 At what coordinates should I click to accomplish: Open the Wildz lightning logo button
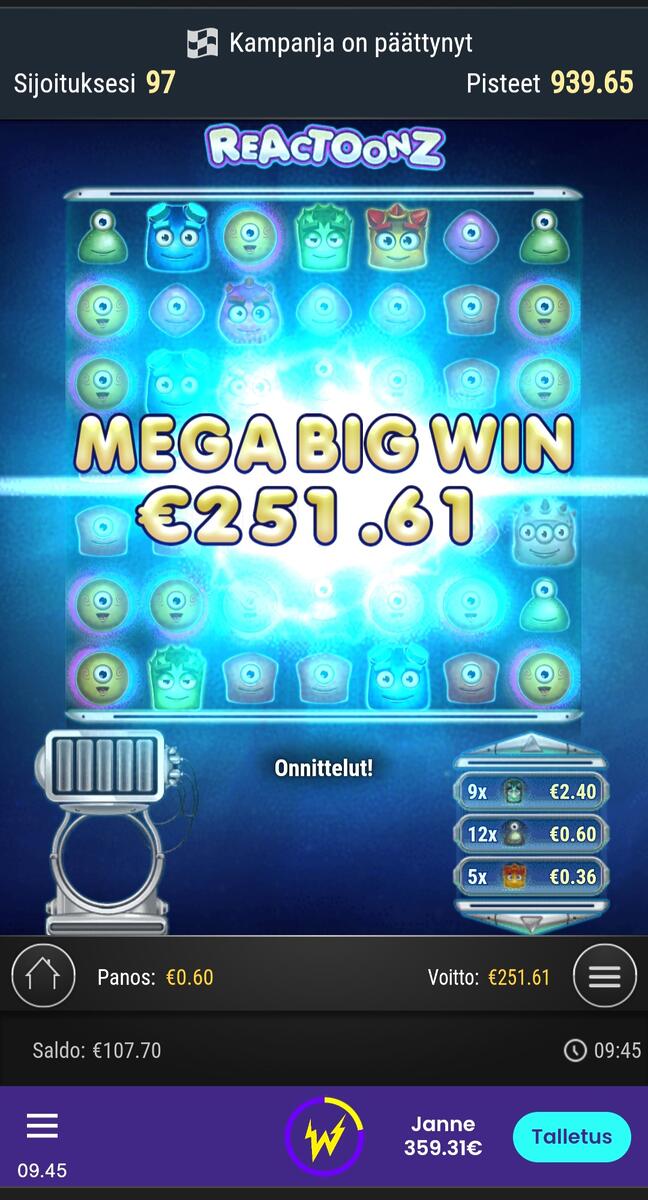323,1137
